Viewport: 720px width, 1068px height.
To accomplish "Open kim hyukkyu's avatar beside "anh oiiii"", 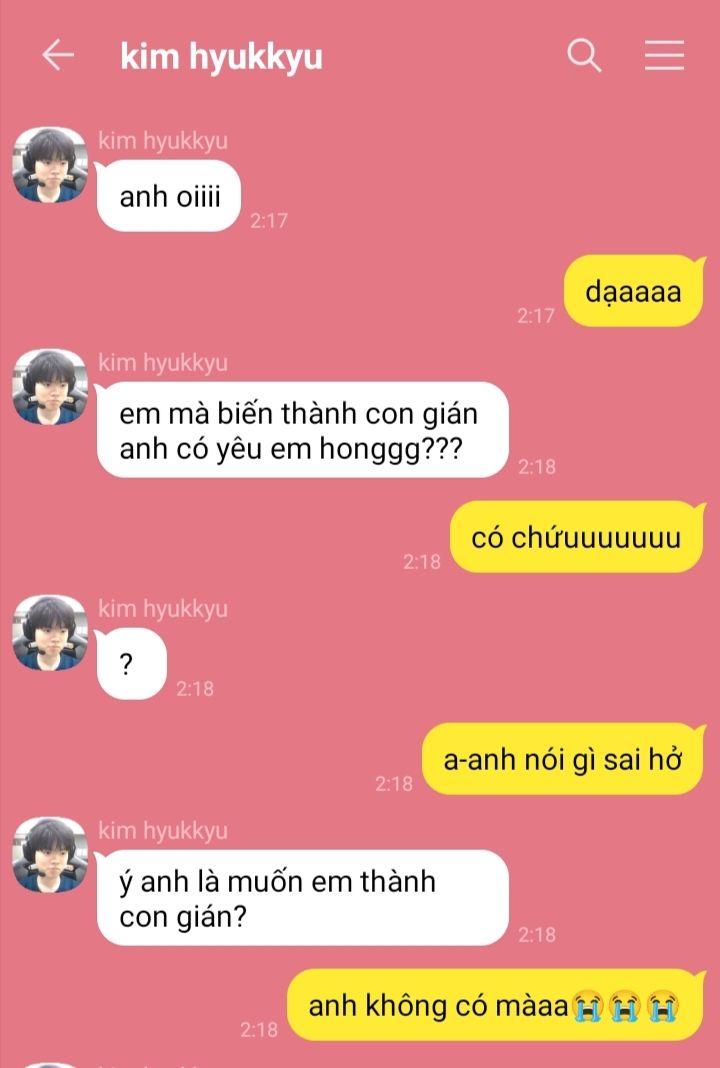I will coord(50,165).
